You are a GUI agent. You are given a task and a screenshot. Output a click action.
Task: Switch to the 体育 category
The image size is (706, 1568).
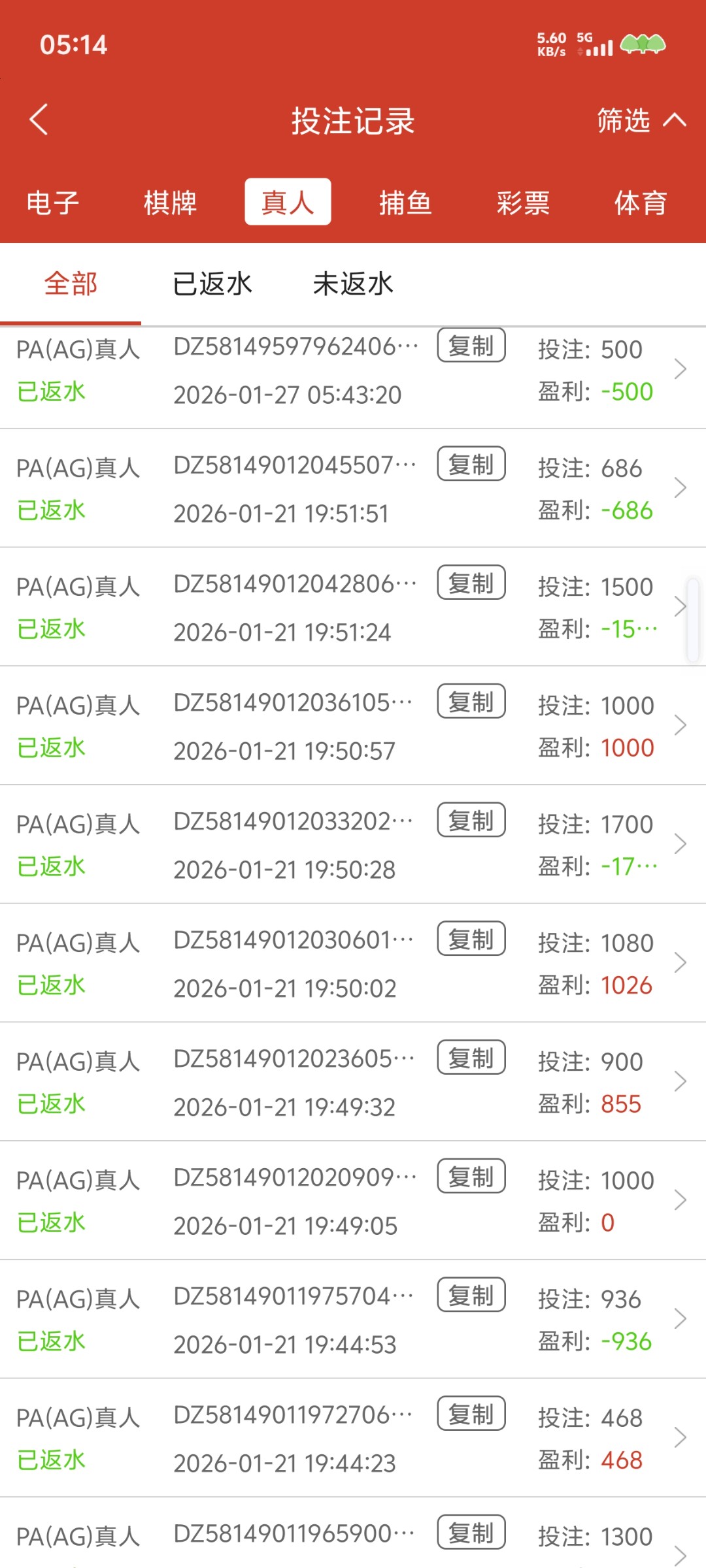click(x=641, y=203)
